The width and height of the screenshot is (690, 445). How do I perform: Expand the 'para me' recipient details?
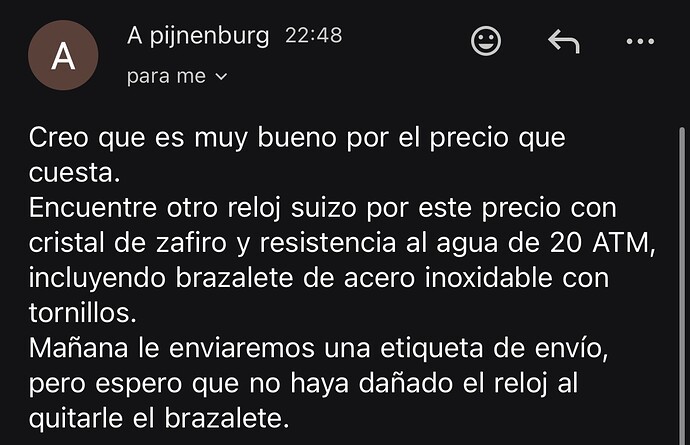point(178,77)
